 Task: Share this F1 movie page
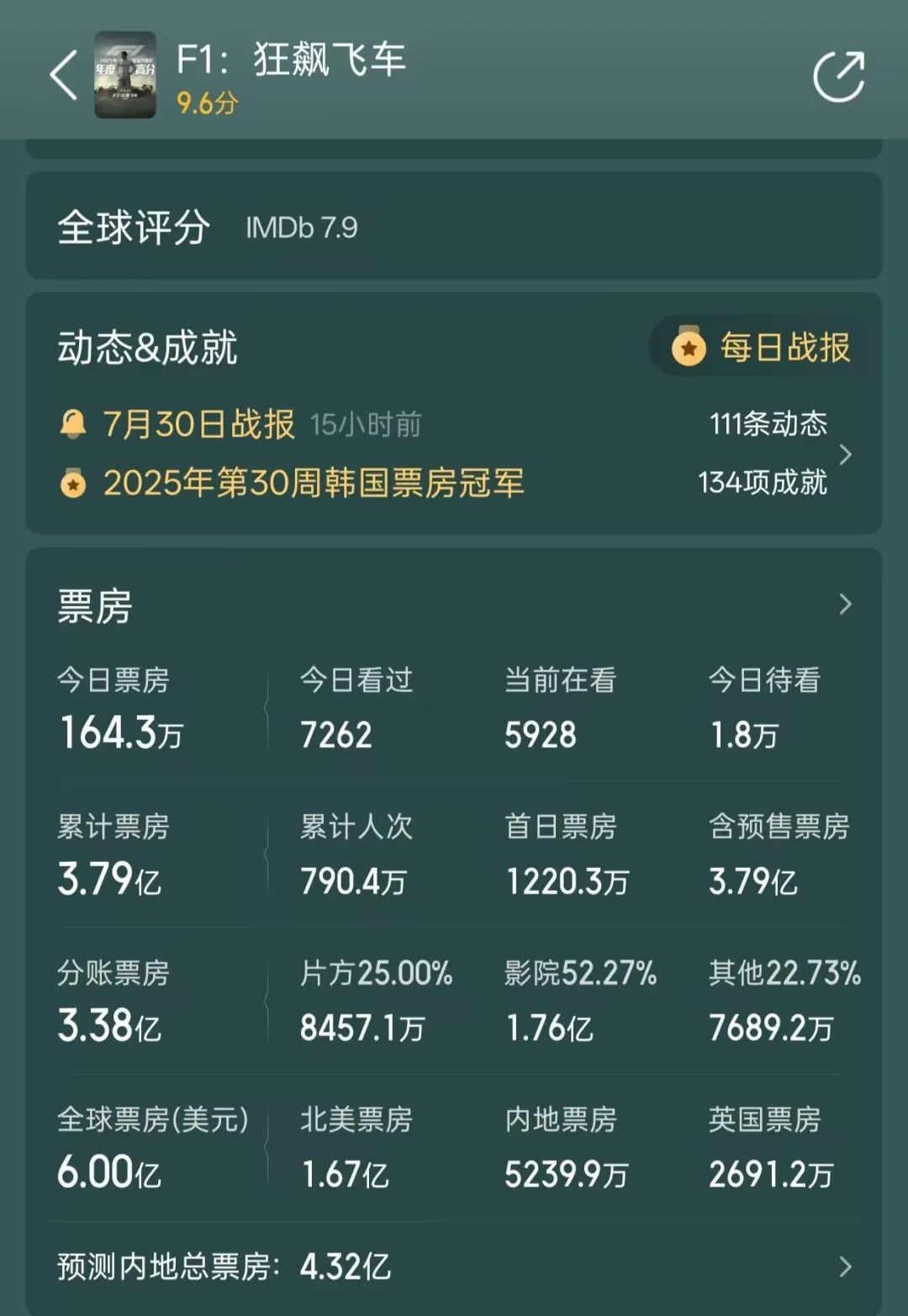coord(838,77)
